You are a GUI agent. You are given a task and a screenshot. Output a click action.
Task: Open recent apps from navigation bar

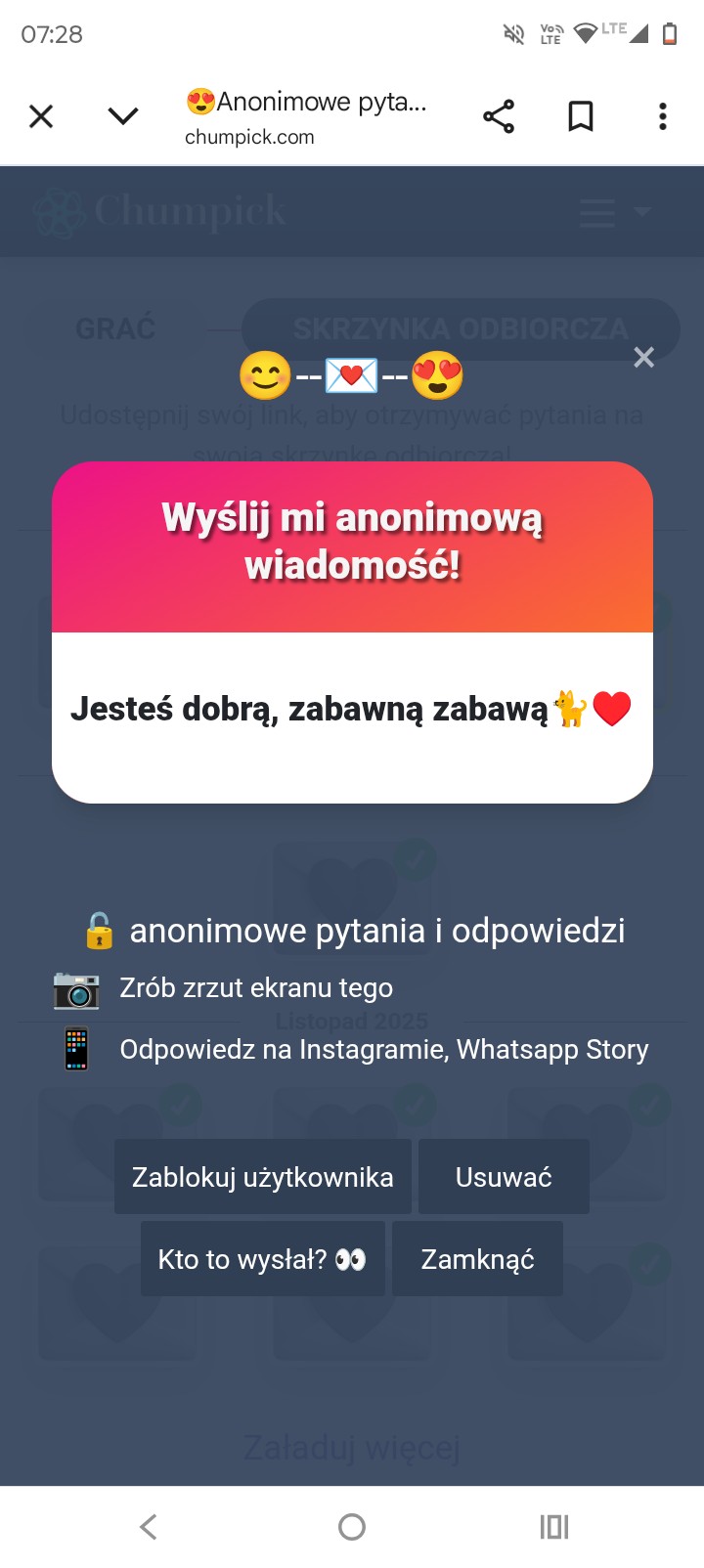[x=554, y=1527]
